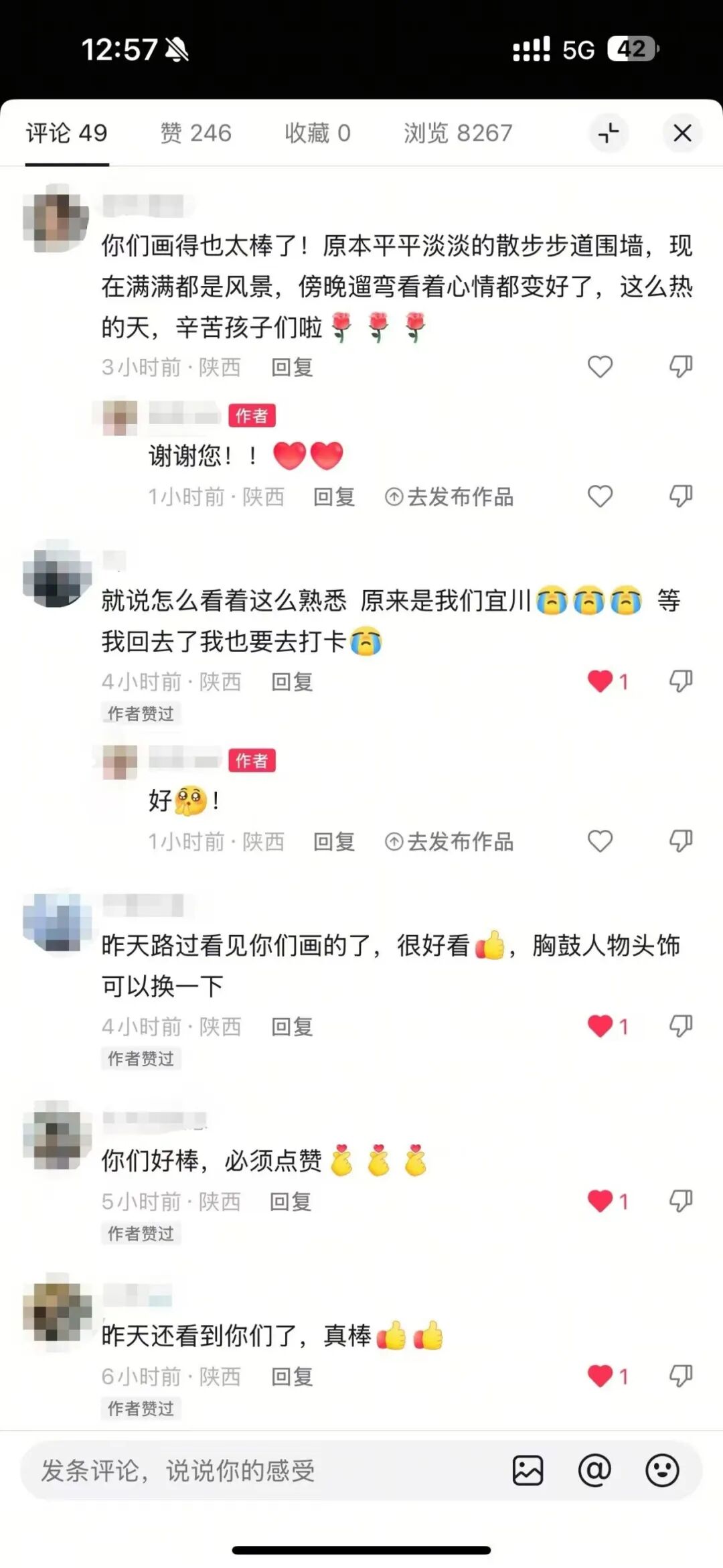Viewport: 723px width, 1568px height.
Task: Dislike the comment about 散步步道围墙
Action: (681, 367)
